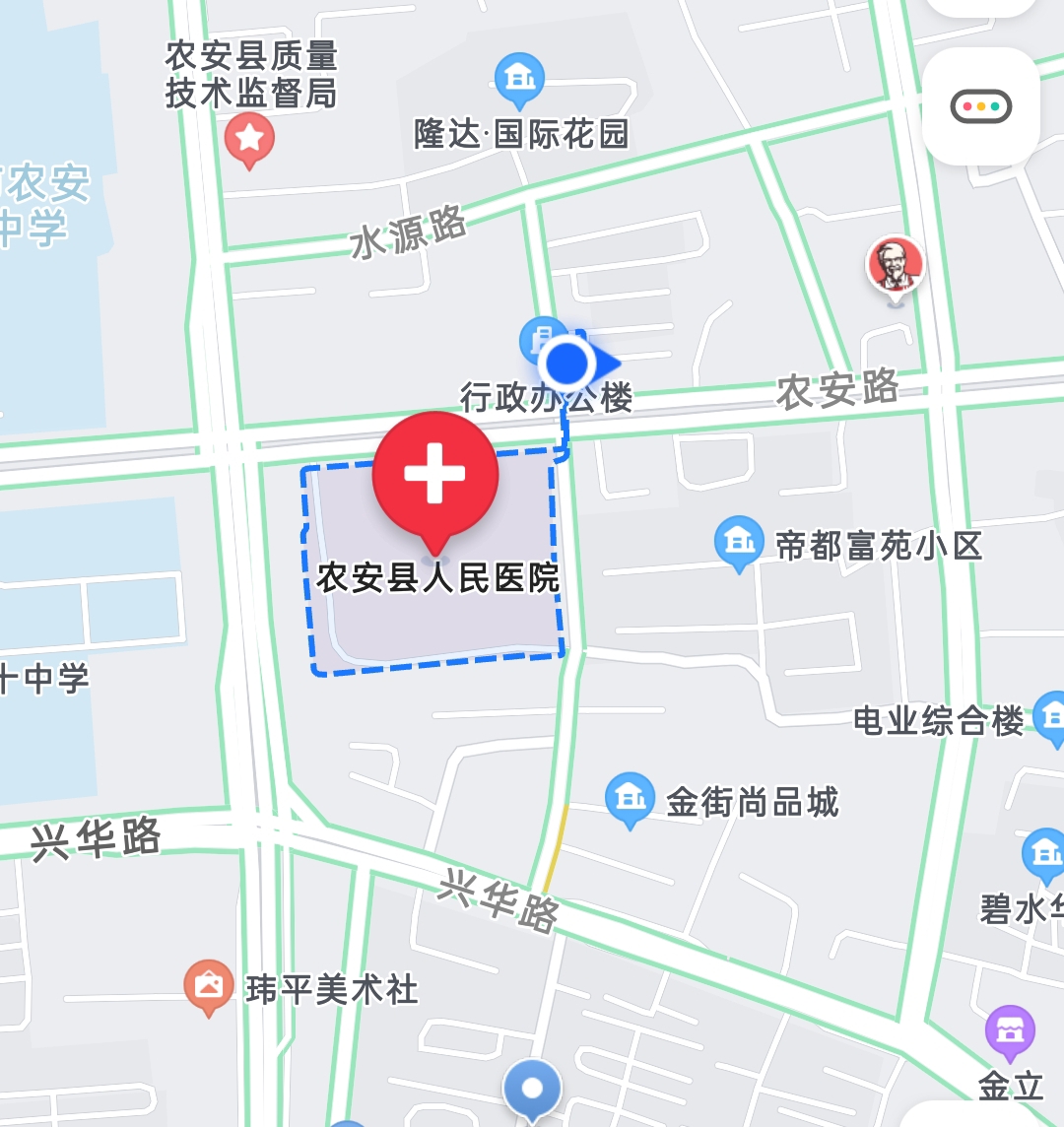Tap the 金立 shop marker
The height and width of the screenshot is (1127, 1064).
(1010, 1031)
